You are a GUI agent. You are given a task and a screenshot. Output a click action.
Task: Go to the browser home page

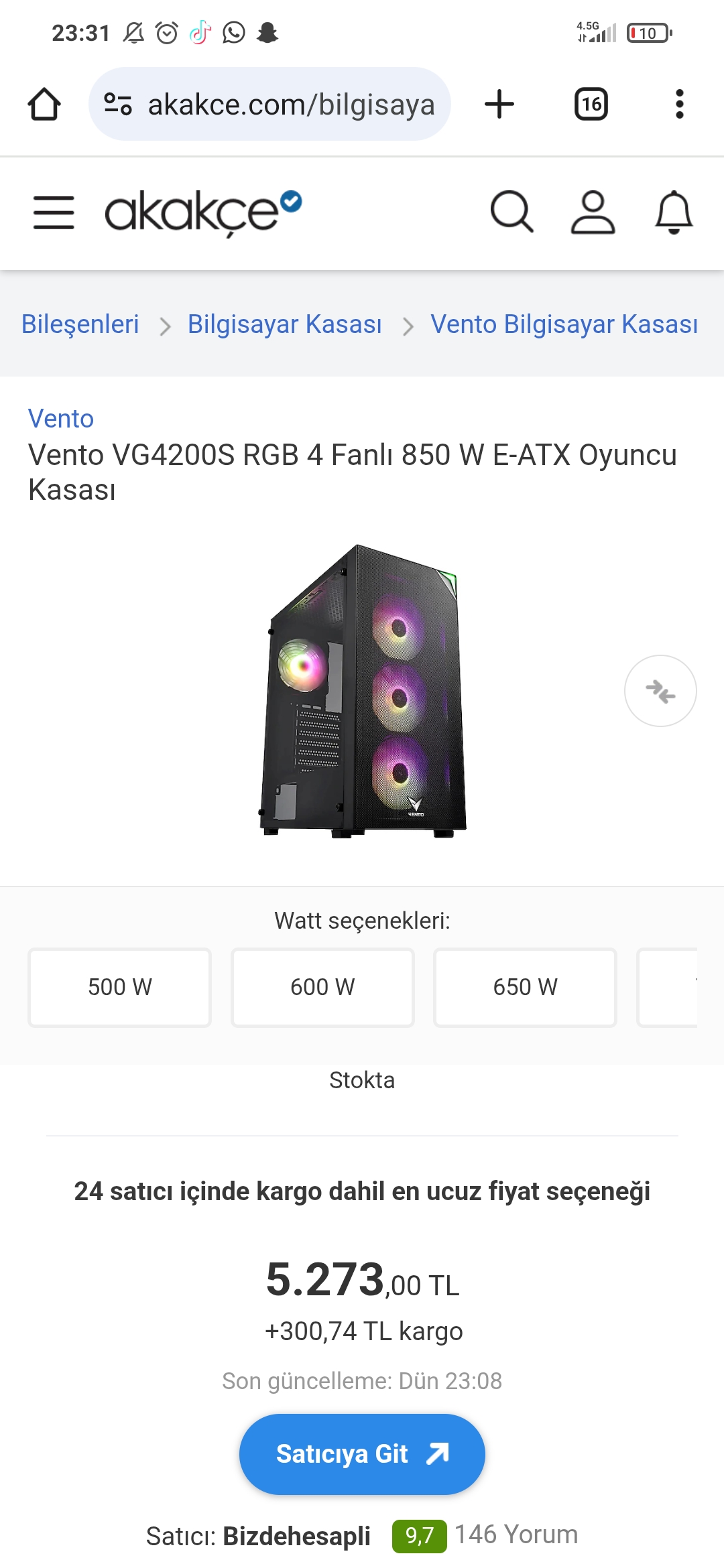coord(44,105)
